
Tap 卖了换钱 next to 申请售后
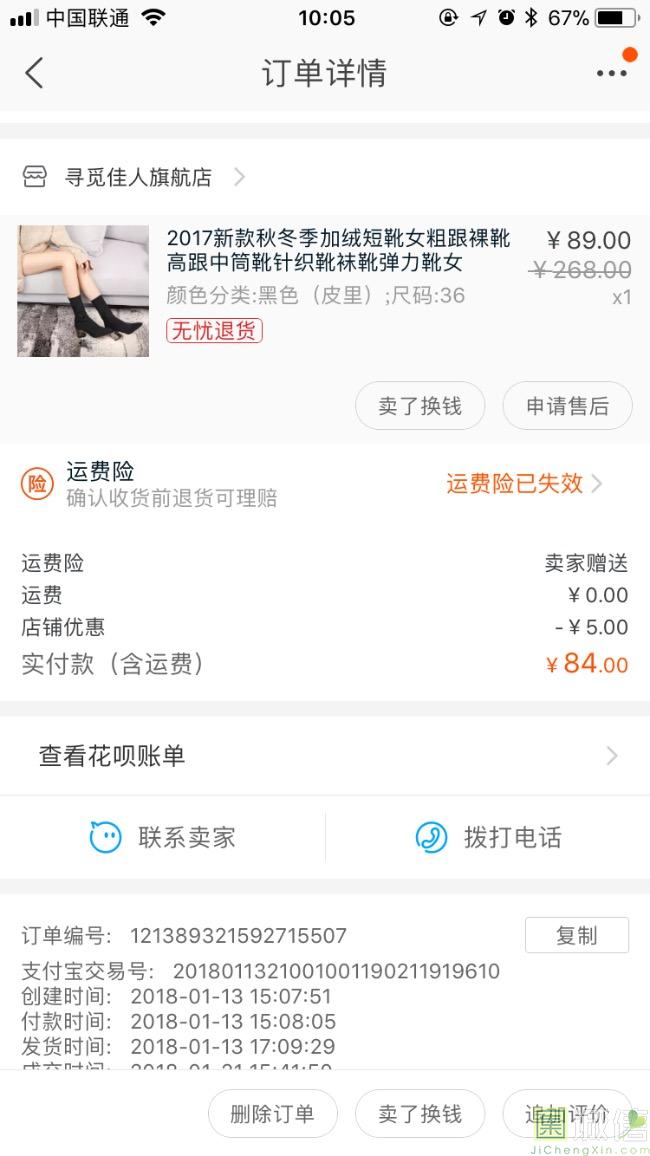(x=420, y=406)
